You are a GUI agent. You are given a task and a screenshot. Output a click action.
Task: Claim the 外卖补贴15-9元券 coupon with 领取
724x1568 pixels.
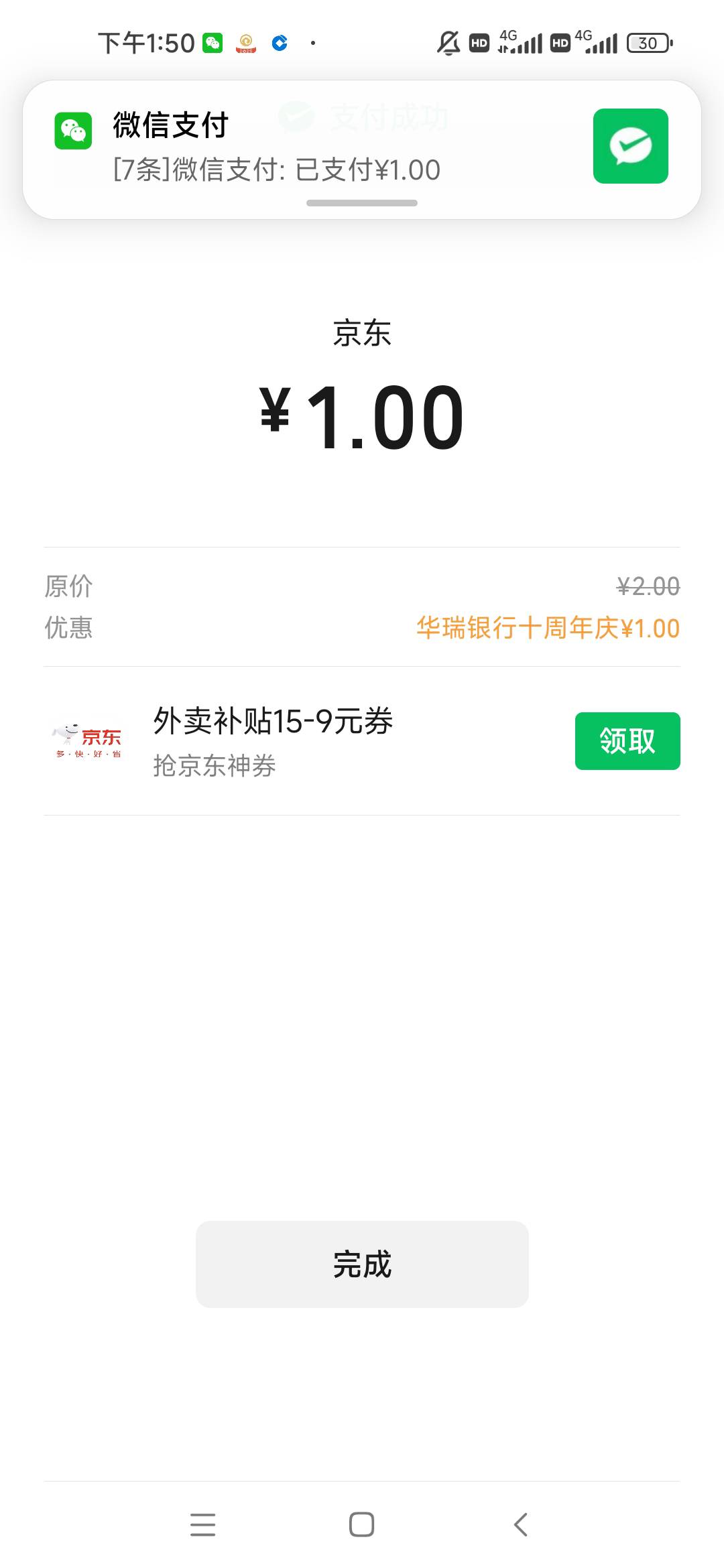(x=627, y=740)
